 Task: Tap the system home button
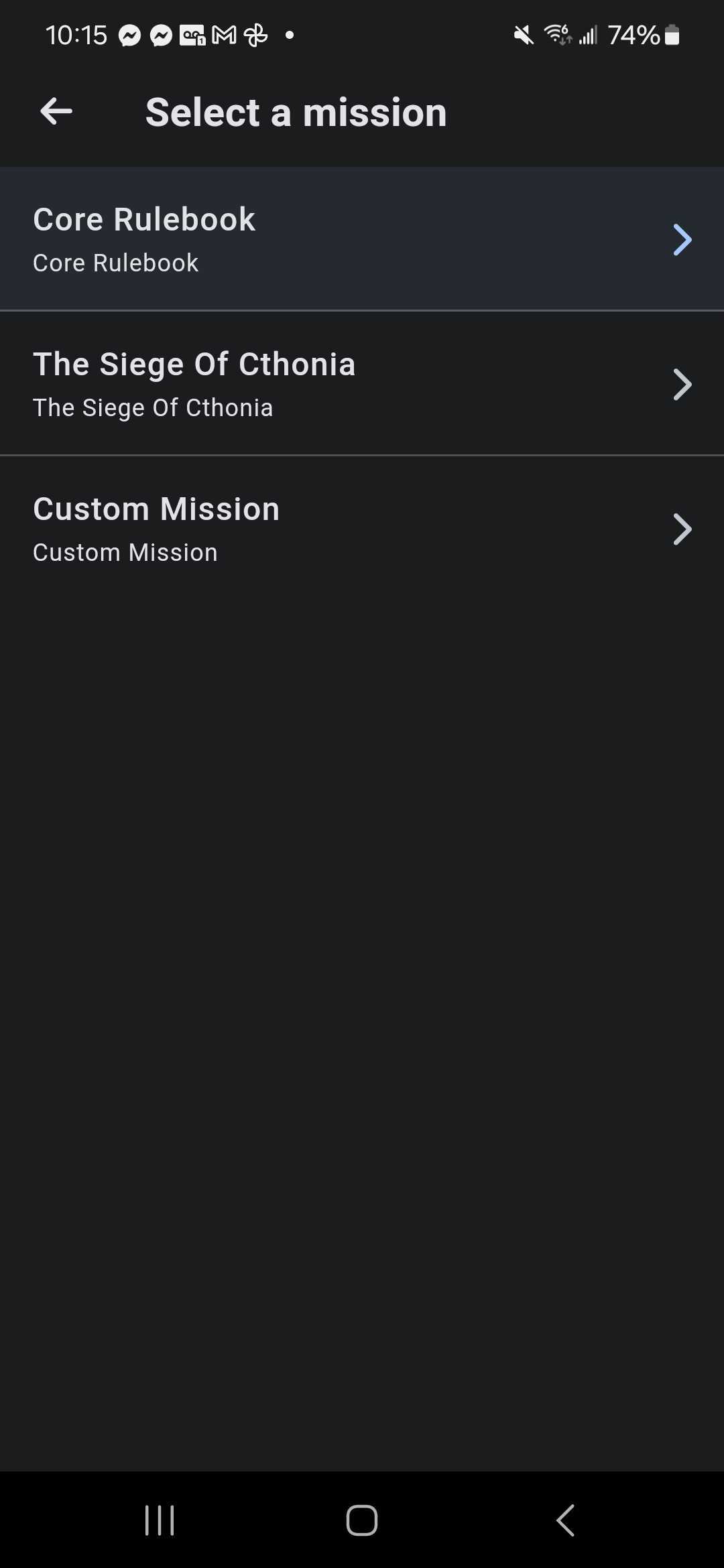(362, 1520)
